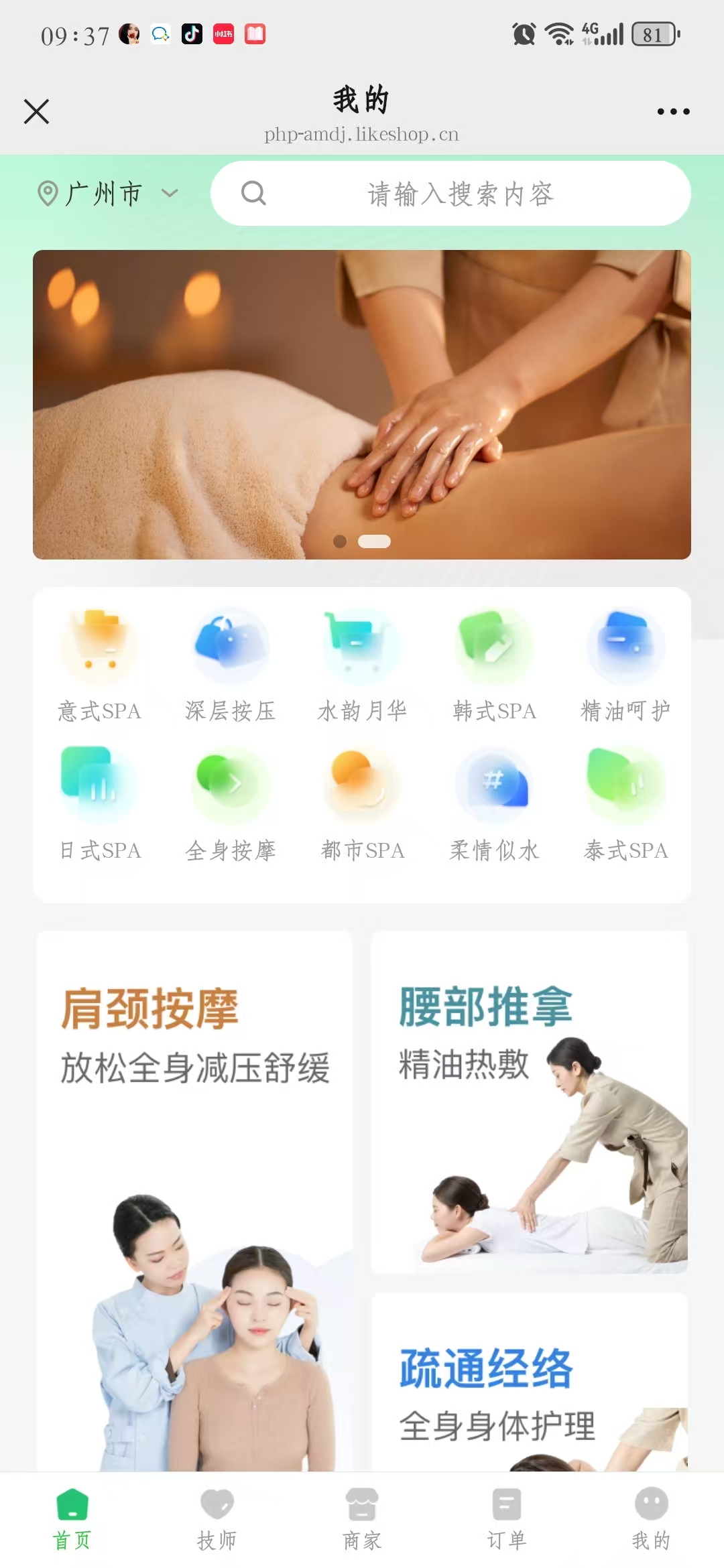Open the massage banner image
Viewport: 724px width, 1568px height.
[x=362, y=404]
